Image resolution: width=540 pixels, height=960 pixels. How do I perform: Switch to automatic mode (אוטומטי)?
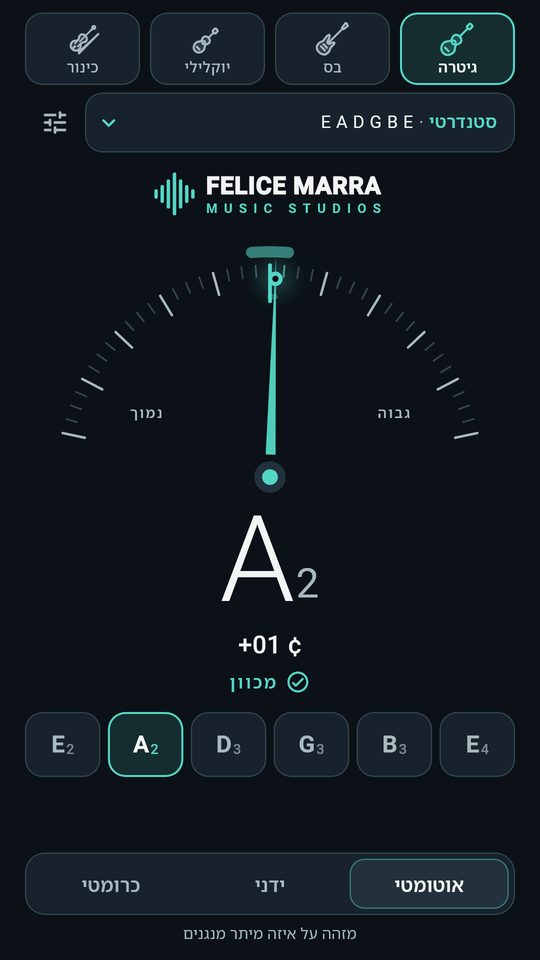coord(429,884)
